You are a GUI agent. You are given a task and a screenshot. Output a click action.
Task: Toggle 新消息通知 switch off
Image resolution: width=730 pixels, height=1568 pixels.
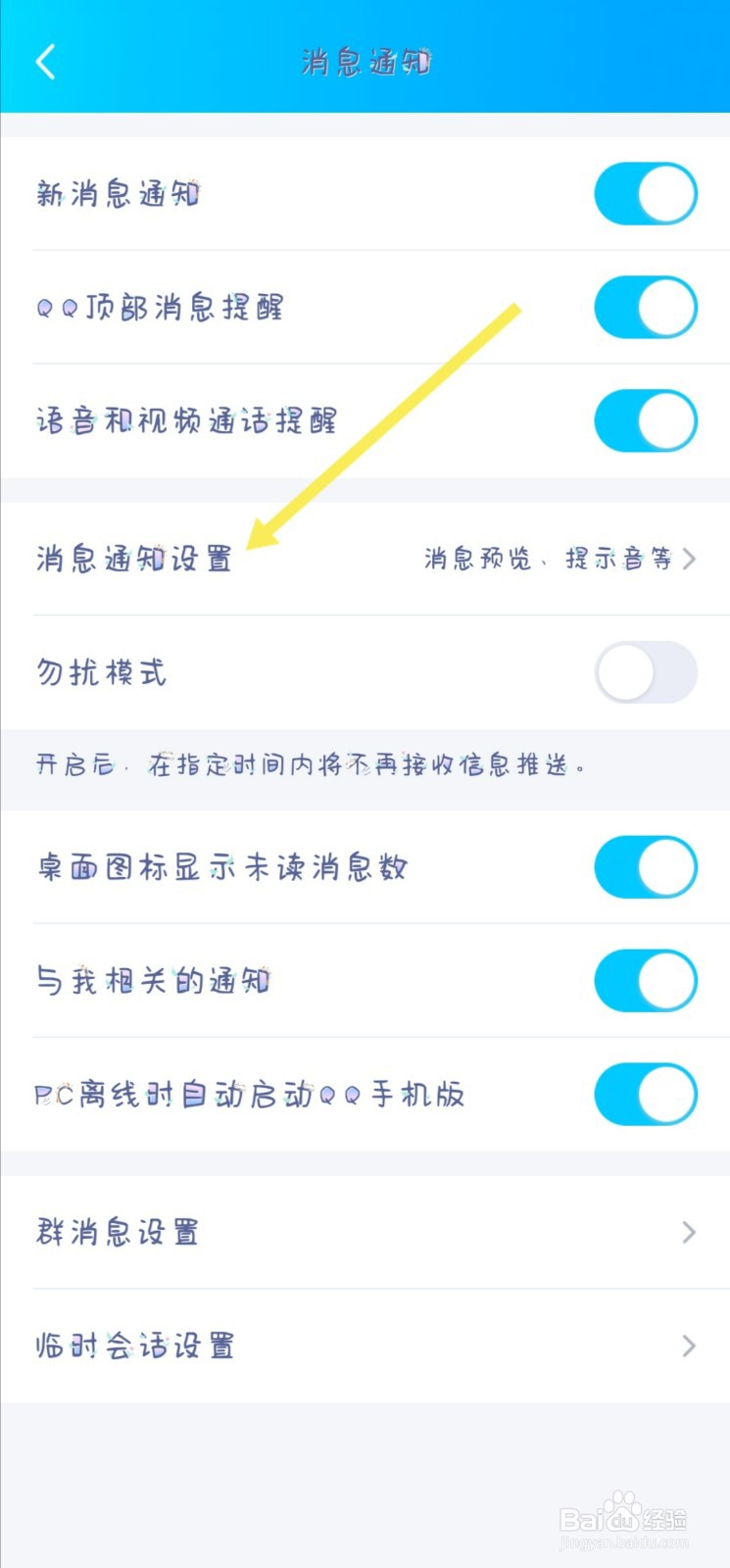646,194
